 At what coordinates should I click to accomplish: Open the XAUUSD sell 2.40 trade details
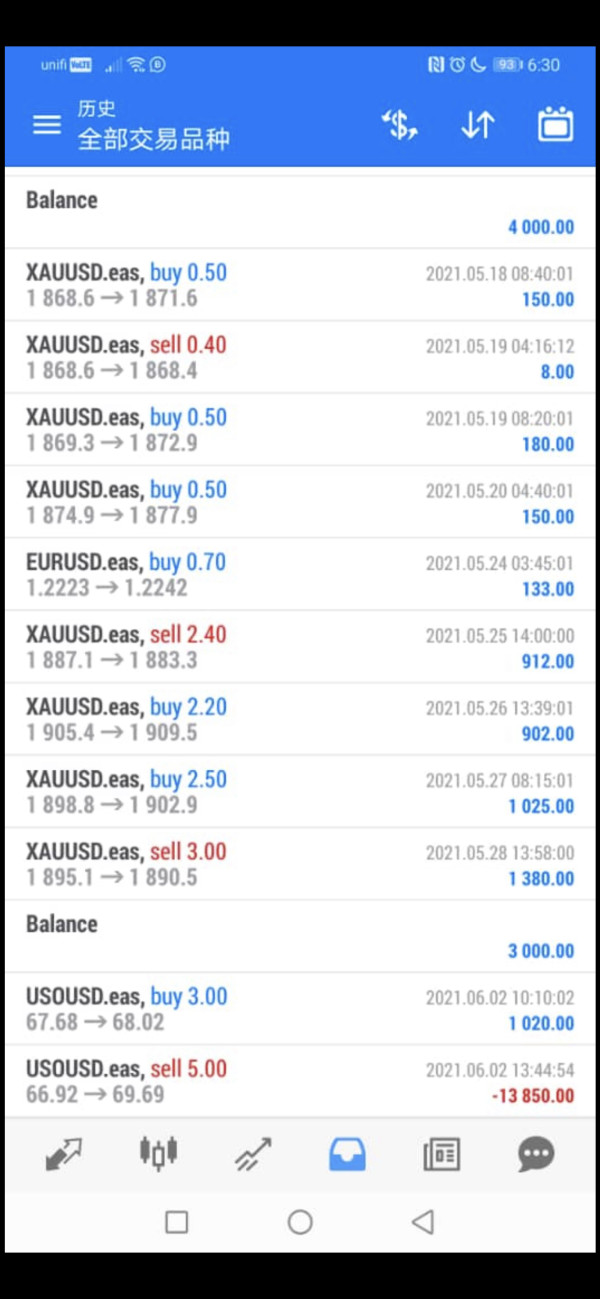tap(300, 647)
